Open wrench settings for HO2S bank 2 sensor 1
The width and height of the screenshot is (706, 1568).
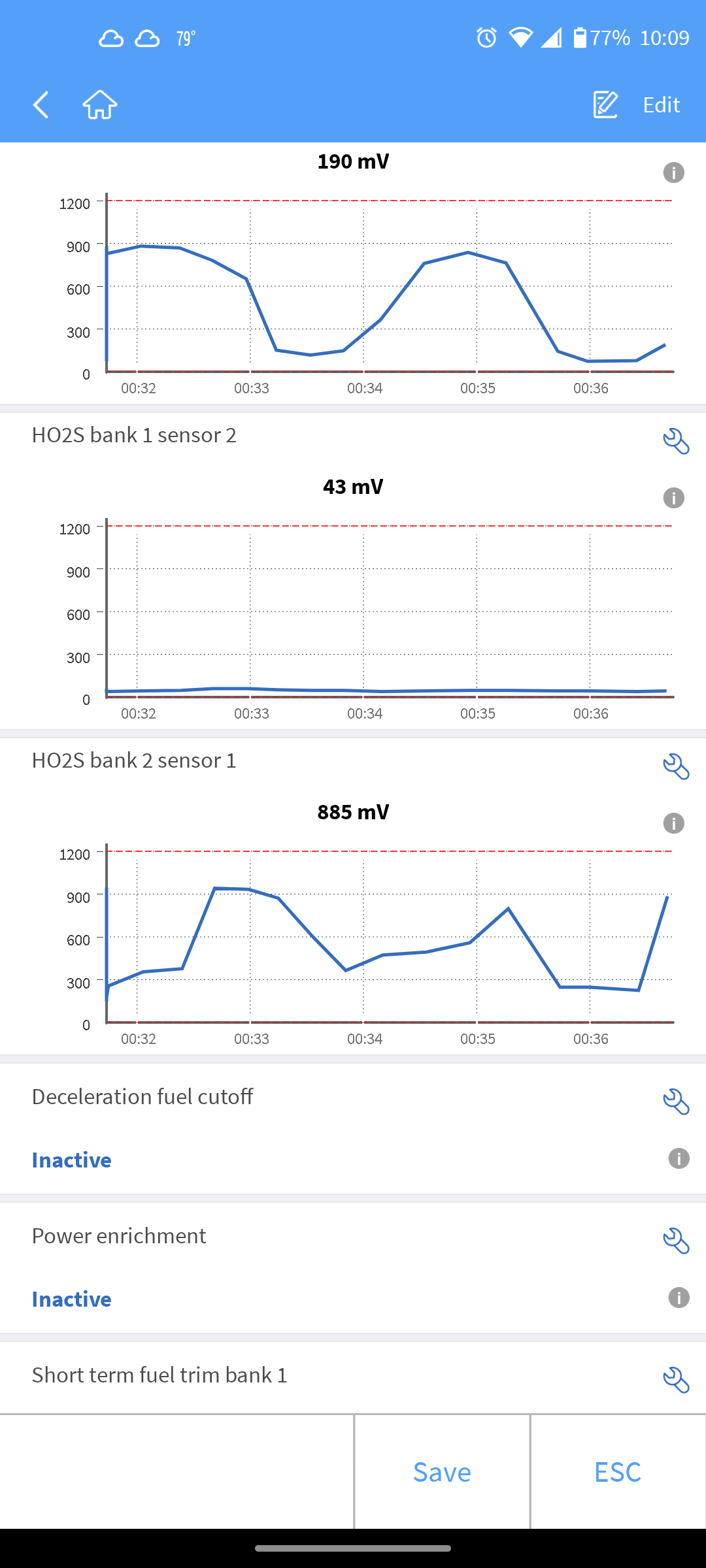[676, 767]
